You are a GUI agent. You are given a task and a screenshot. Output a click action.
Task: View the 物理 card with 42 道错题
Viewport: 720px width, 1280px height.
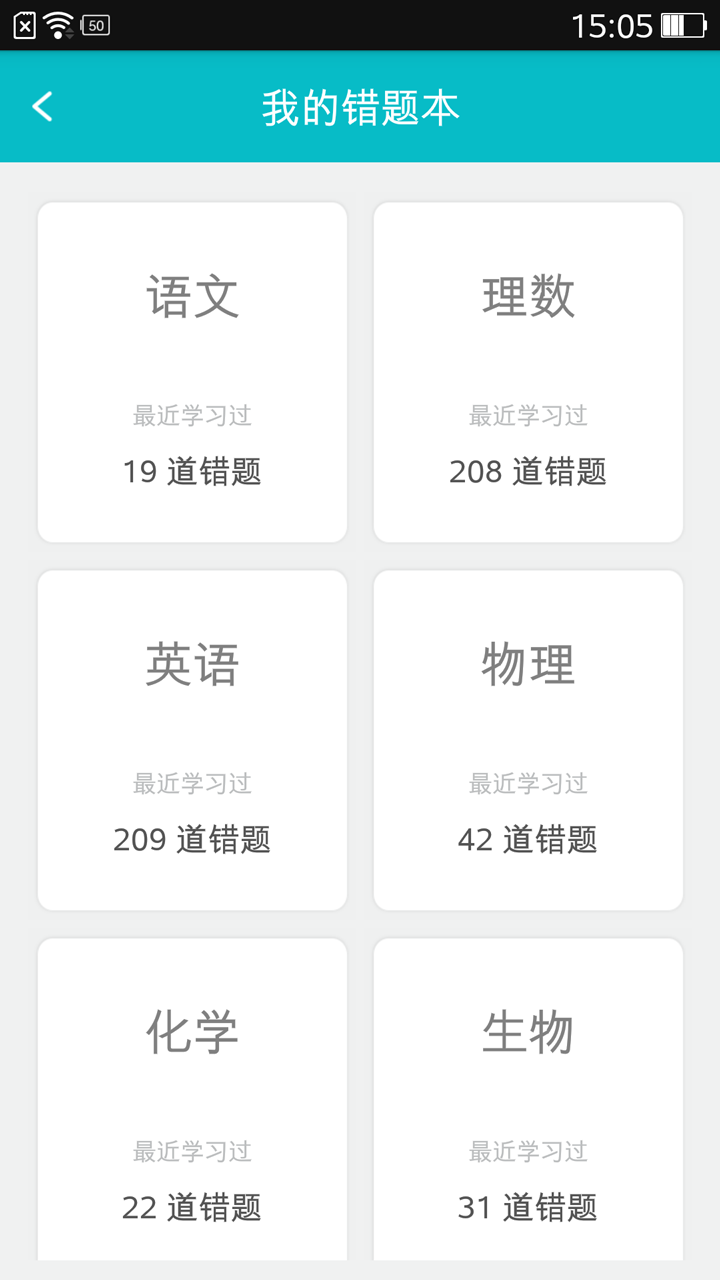pos(528,740)
